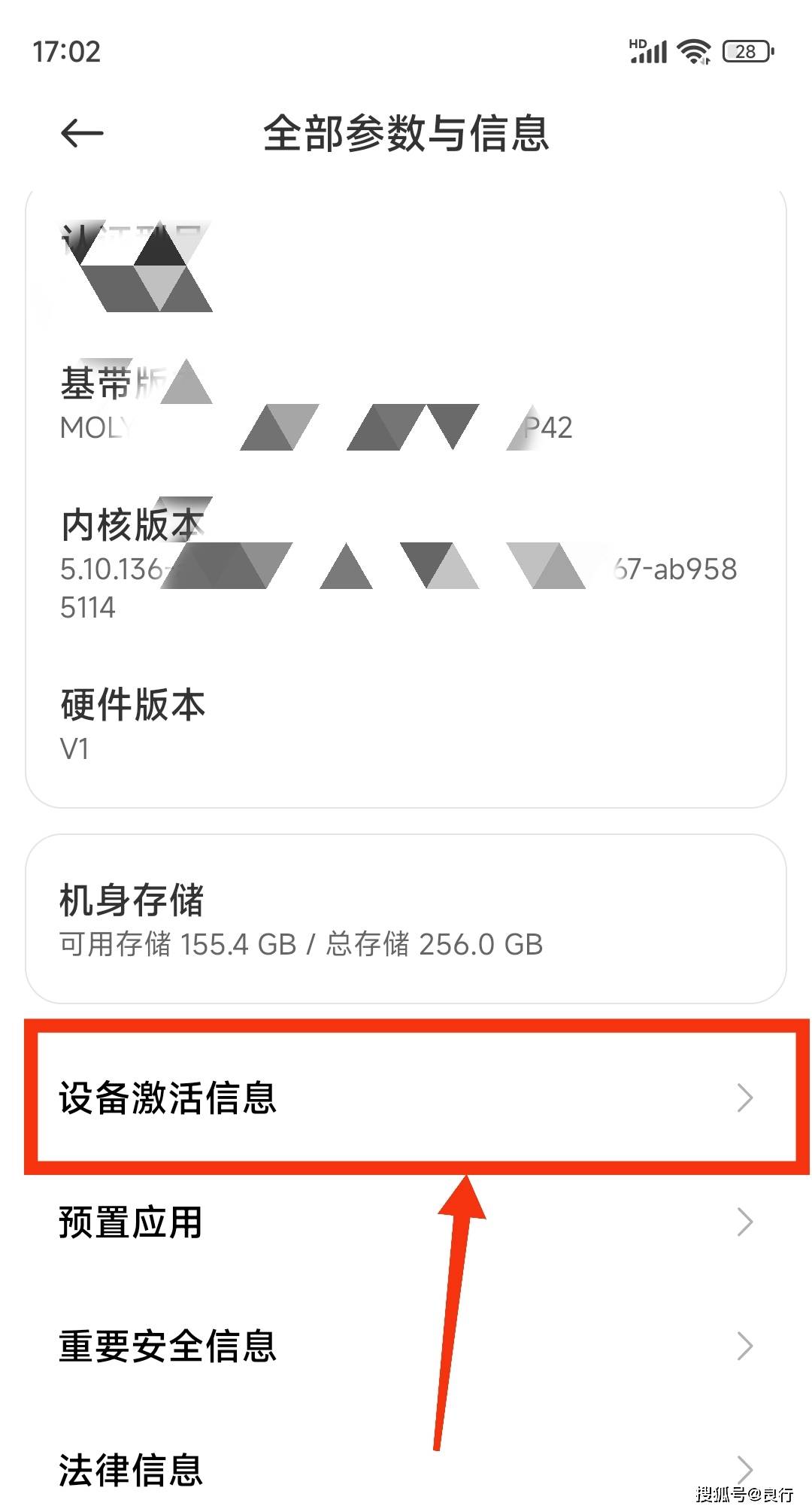View 预置应用 list

[x=406, y=1222]
